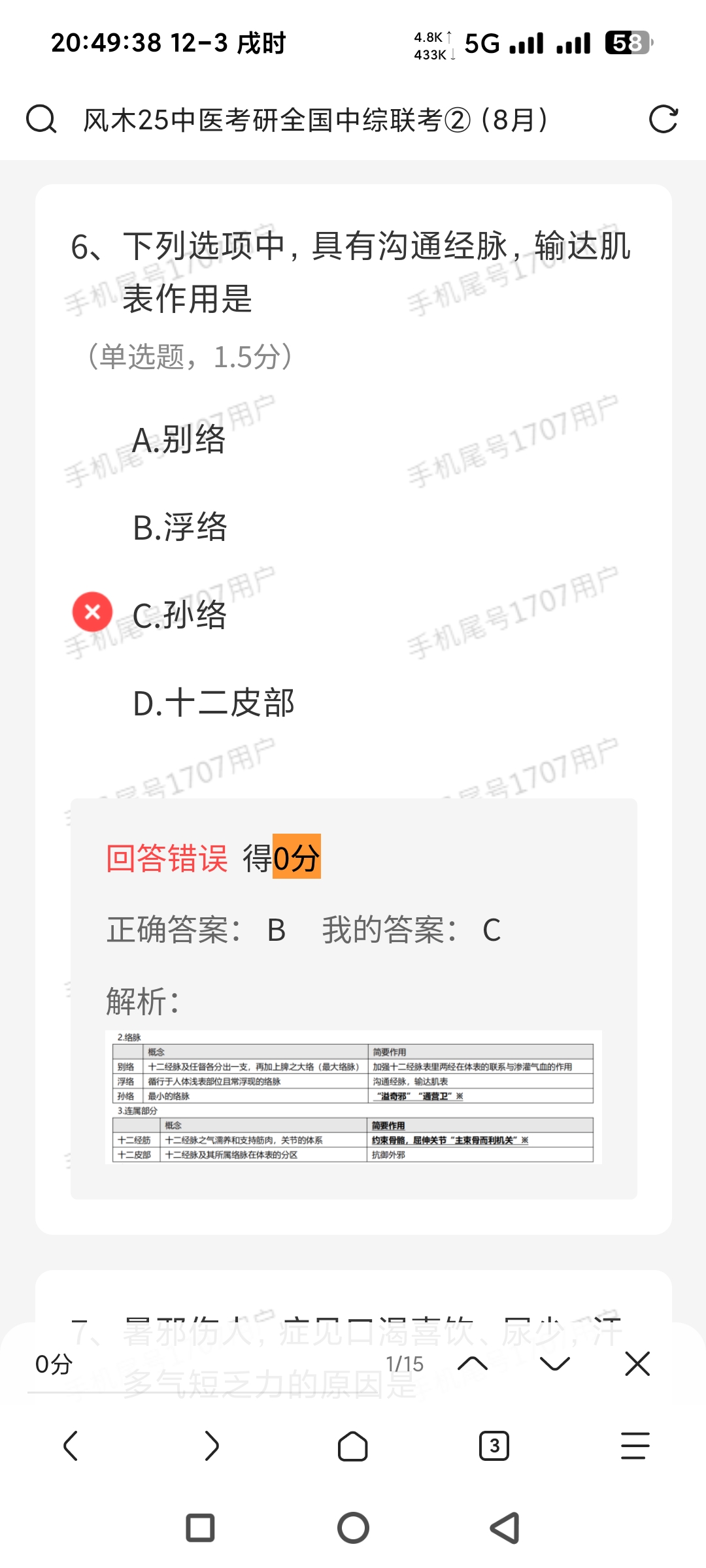The width and height of the screenshot is (706, 1568).
Task: Open the browser menu
Action: 635,1446
